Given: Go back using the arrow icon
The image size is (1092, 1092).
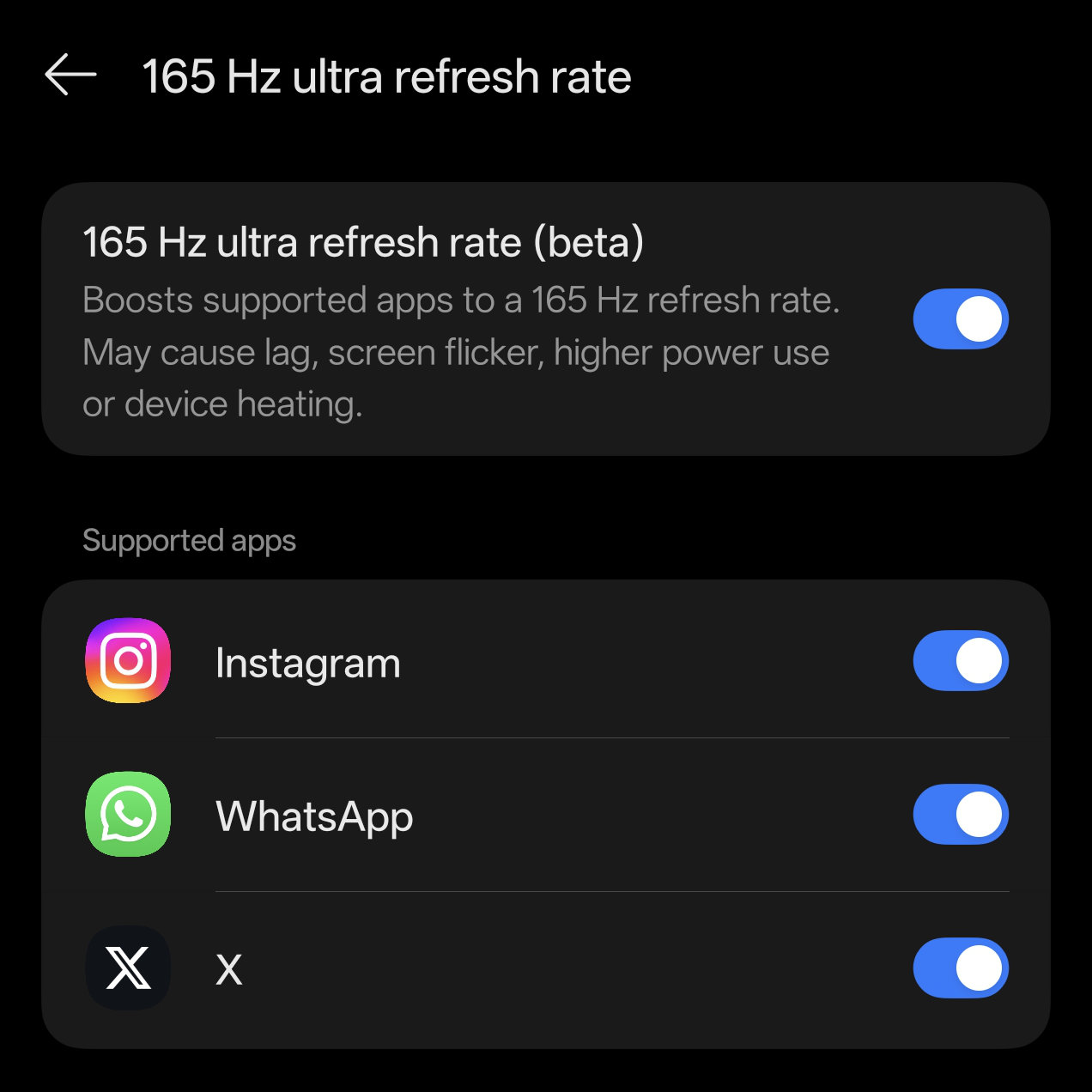Looking at the screenshot, I should 70,75.
